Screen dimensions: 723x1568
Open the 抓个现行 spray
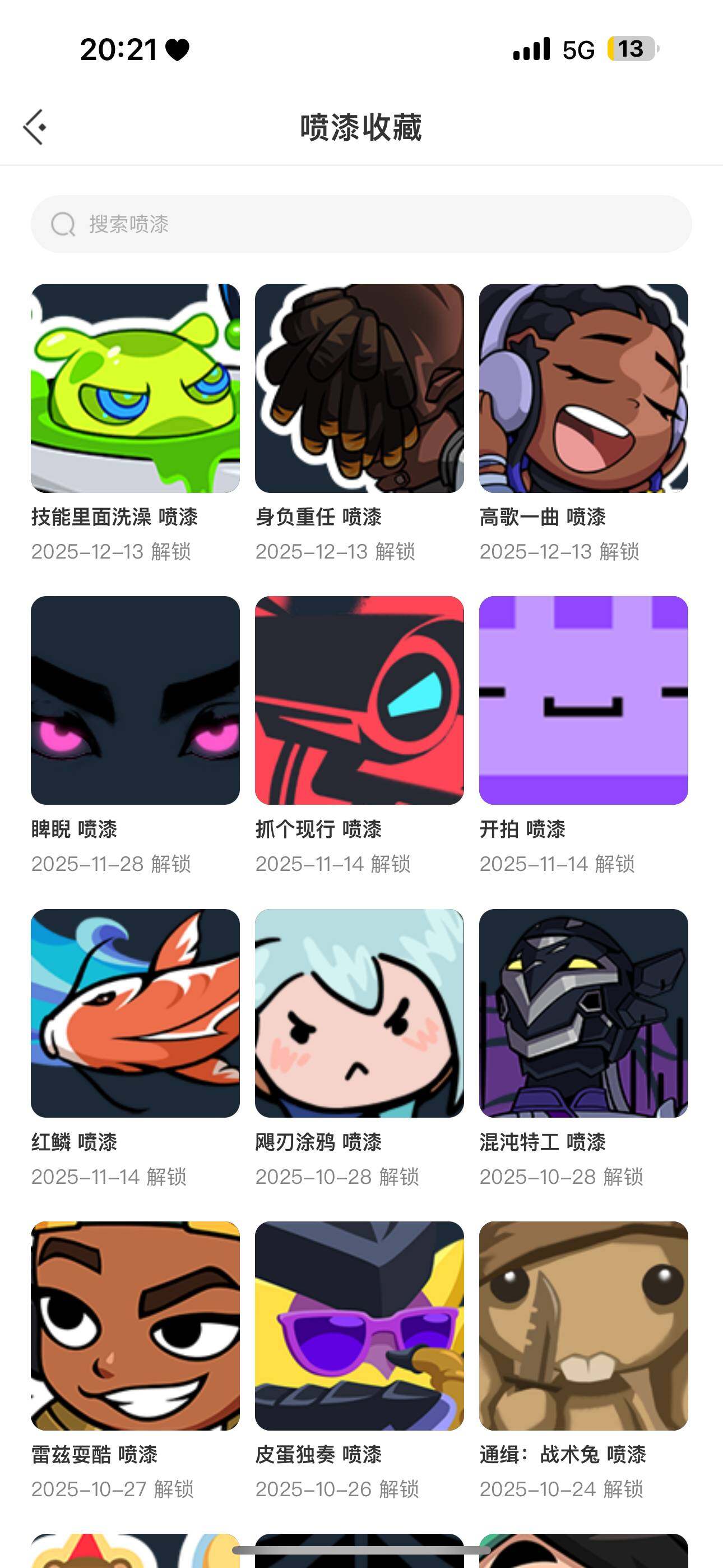click(x=359, y=700)
